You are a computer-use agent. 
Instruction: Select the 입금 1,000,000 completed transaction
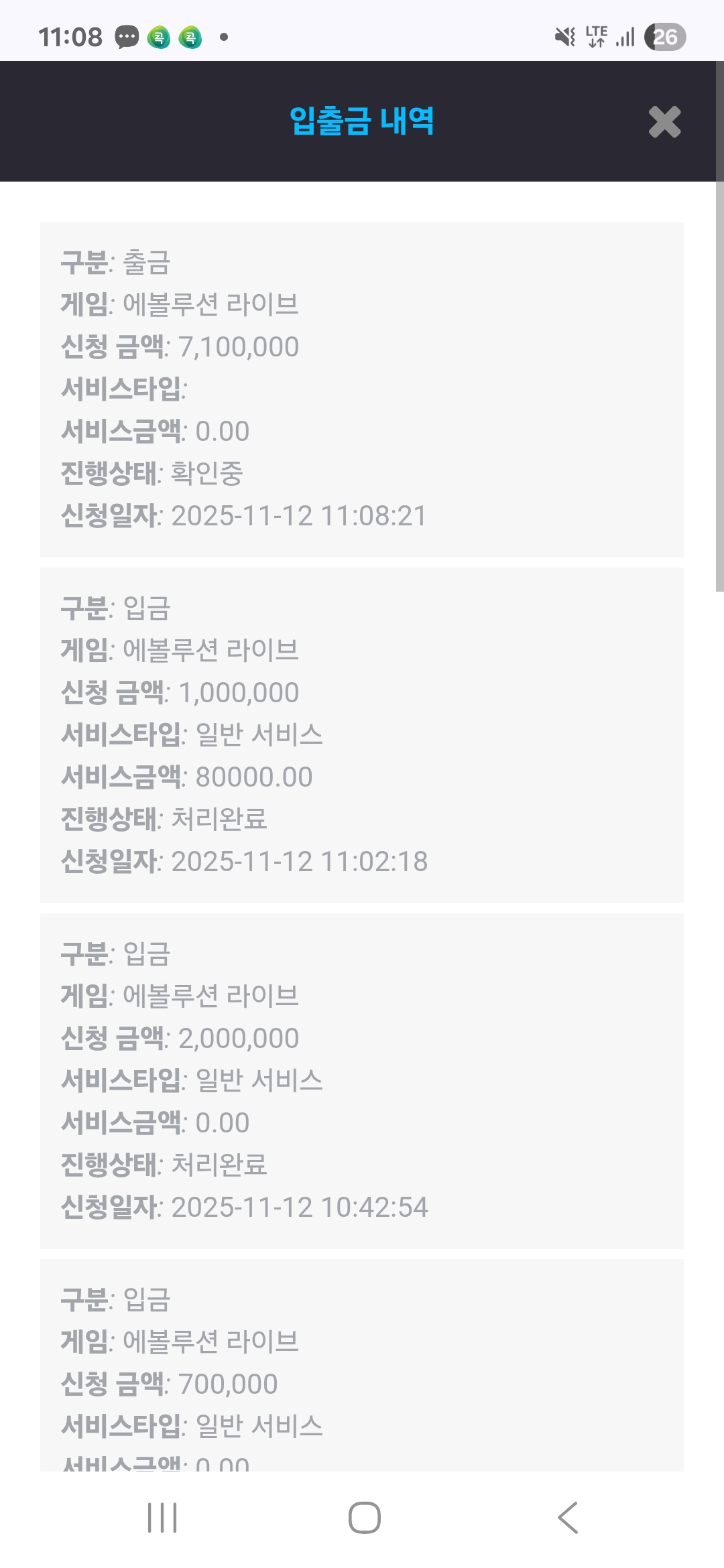tap(362, 734)
